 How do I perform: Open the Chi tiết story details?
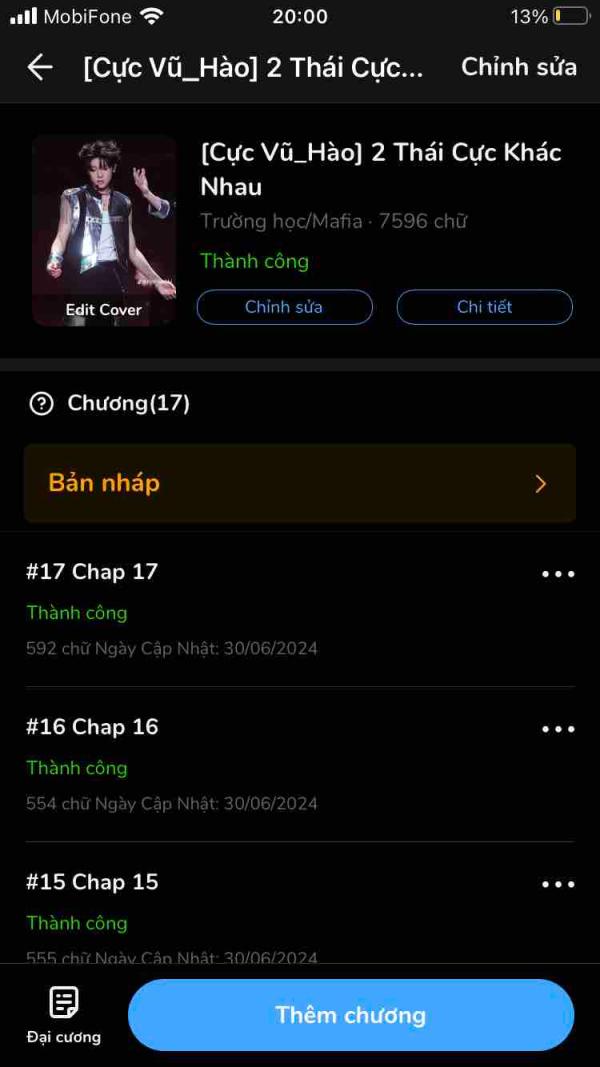click(484, 307)
